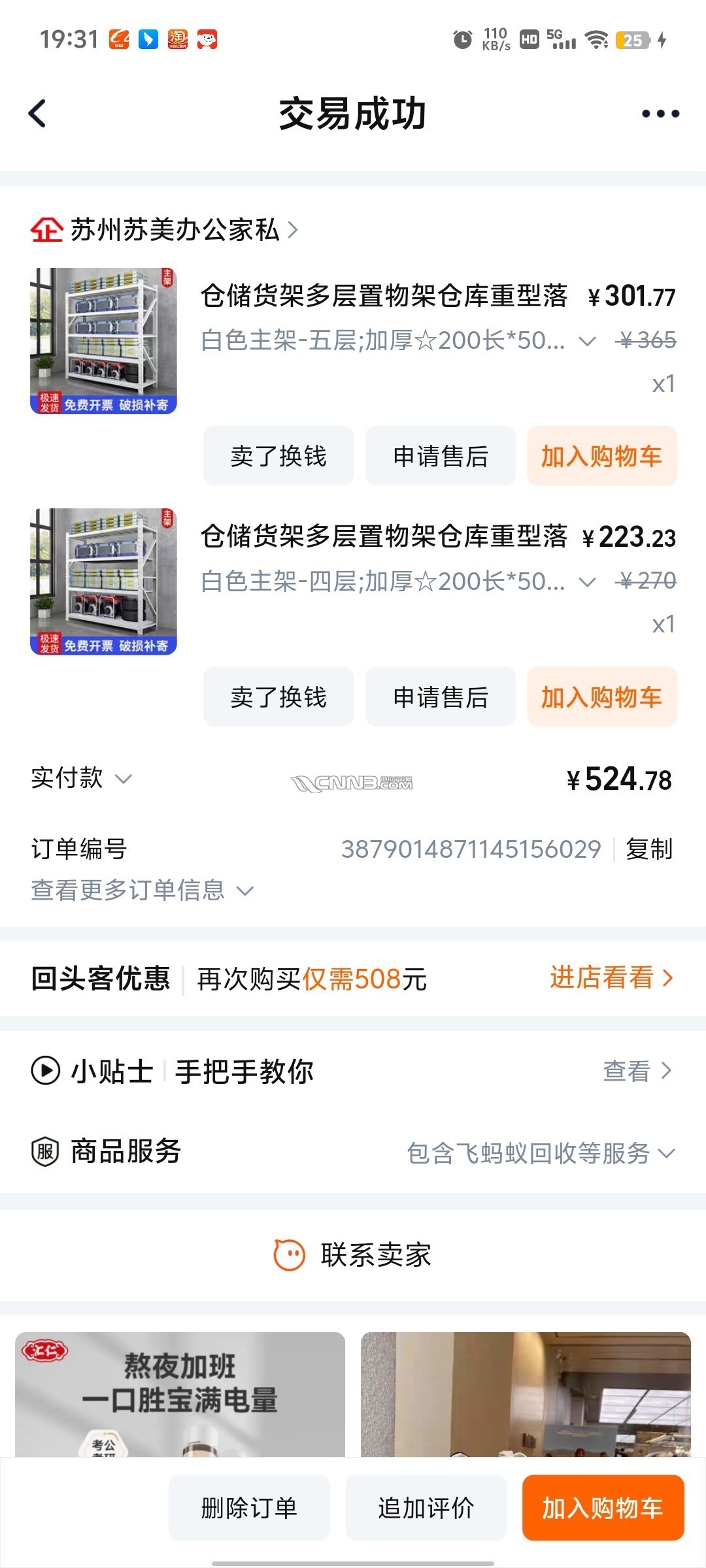Expand the 商品服务 section
This screenshot has height=1568, width=706.
coord(540,1153)
